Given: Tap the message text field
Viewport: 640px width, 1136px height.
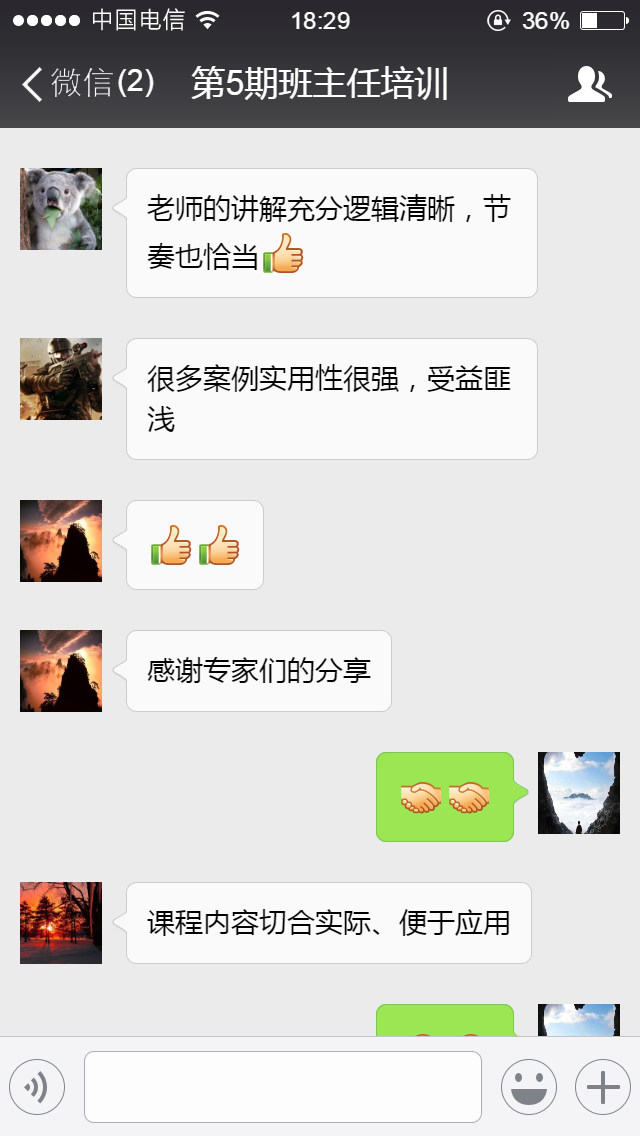Looking at the screenshot, I should point(283,1086).
